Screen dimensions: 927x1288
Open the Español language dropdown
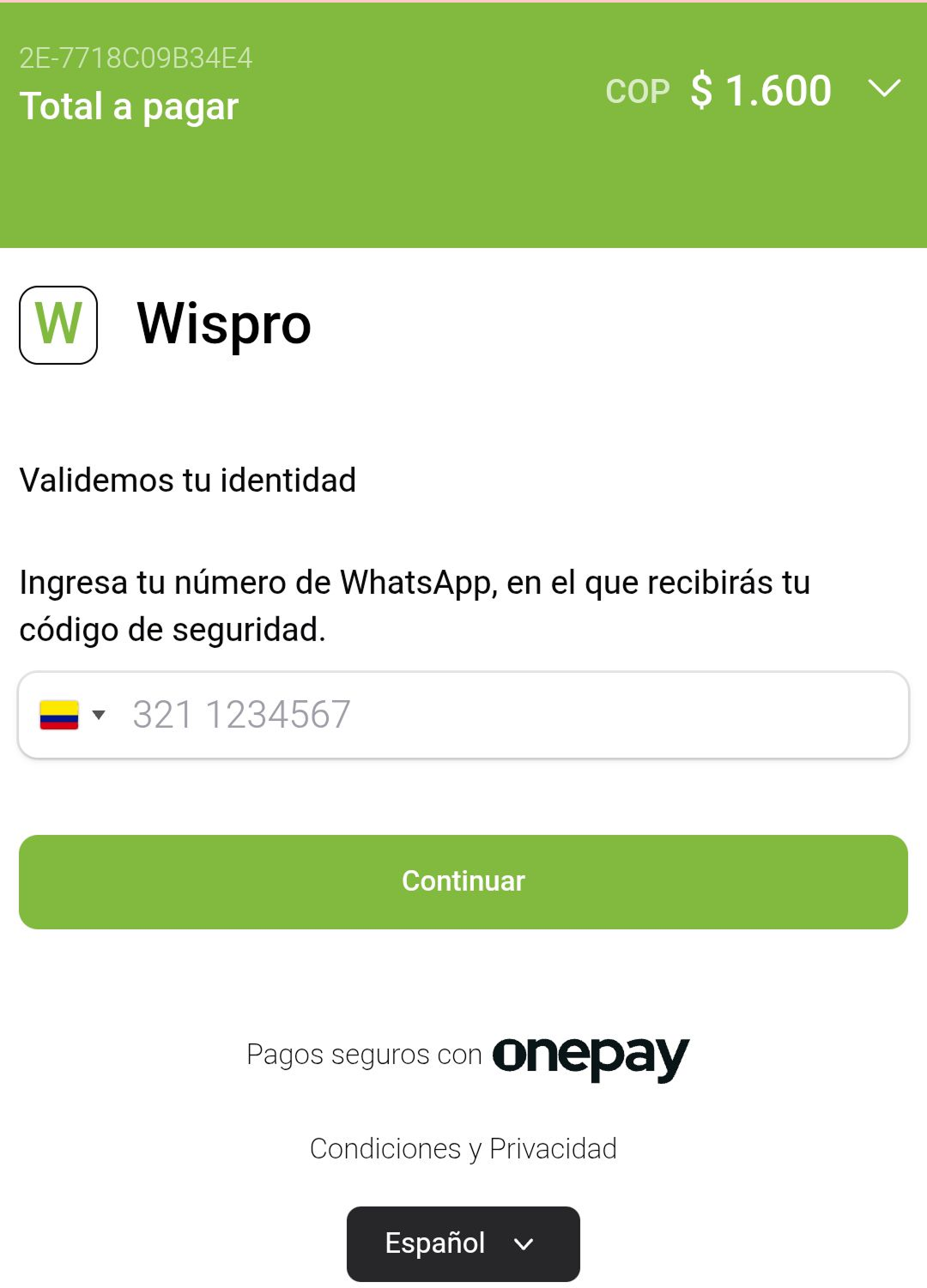463,1243
